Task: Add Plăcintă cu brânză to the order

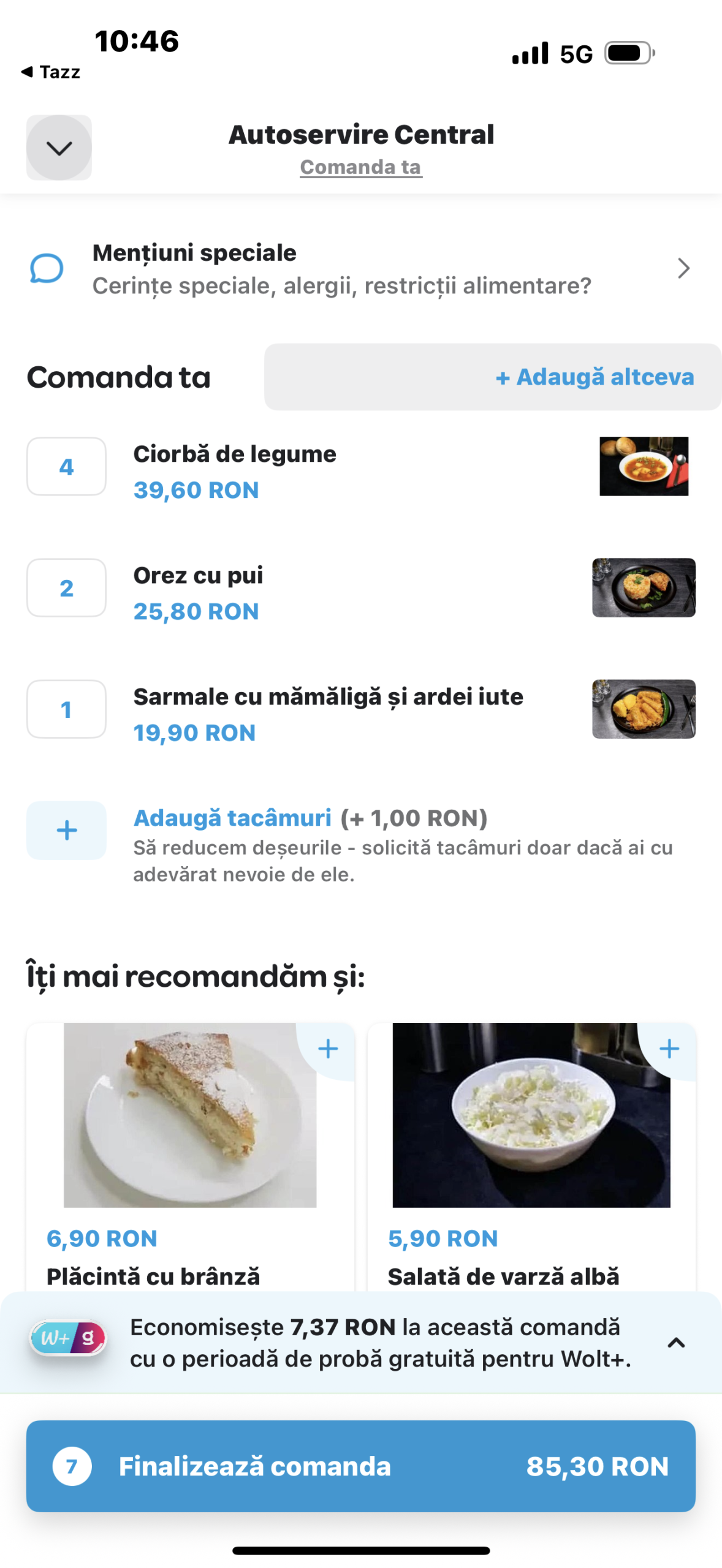Action: click(x=328, y=1049)
